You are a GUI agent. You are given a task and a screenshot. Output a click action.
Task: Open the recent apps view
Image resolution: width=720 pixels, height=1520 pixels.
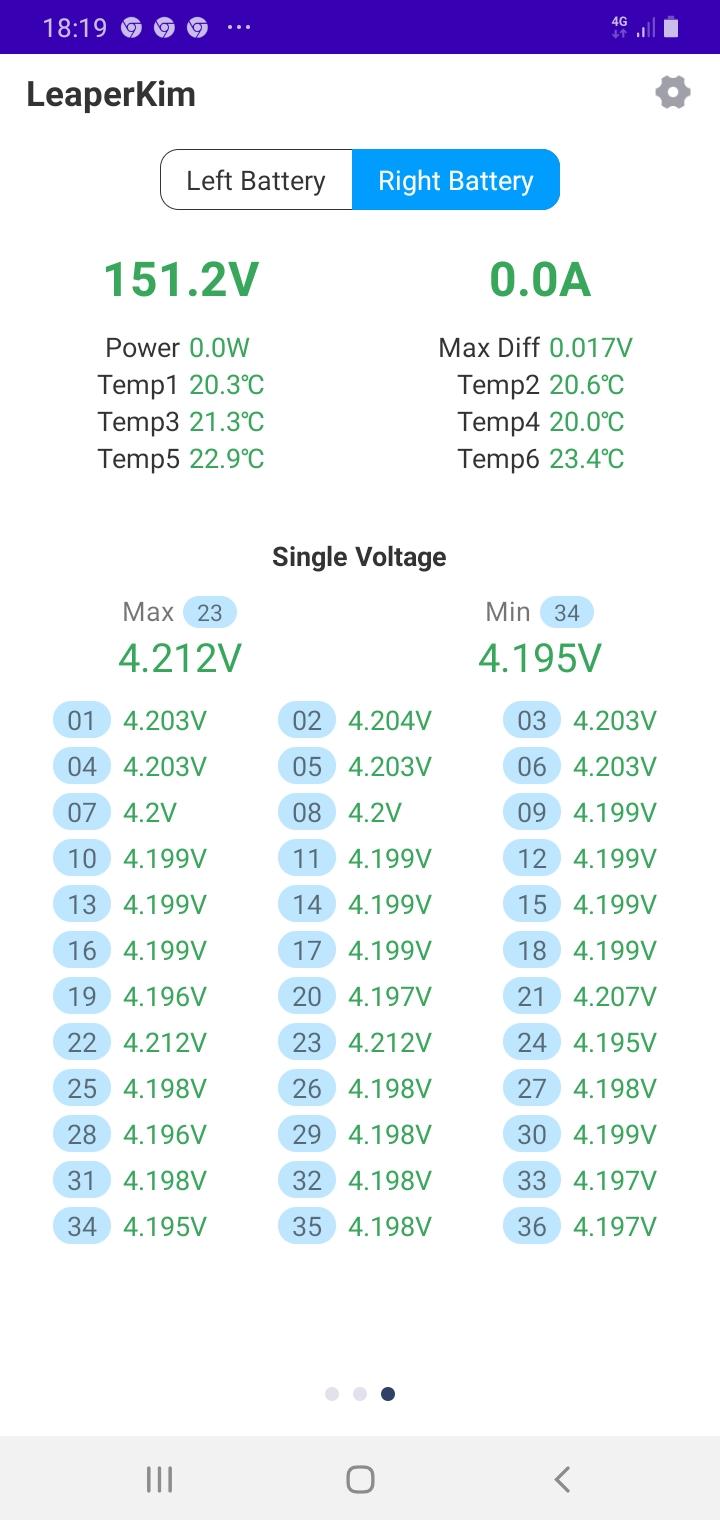[159, 1479]
